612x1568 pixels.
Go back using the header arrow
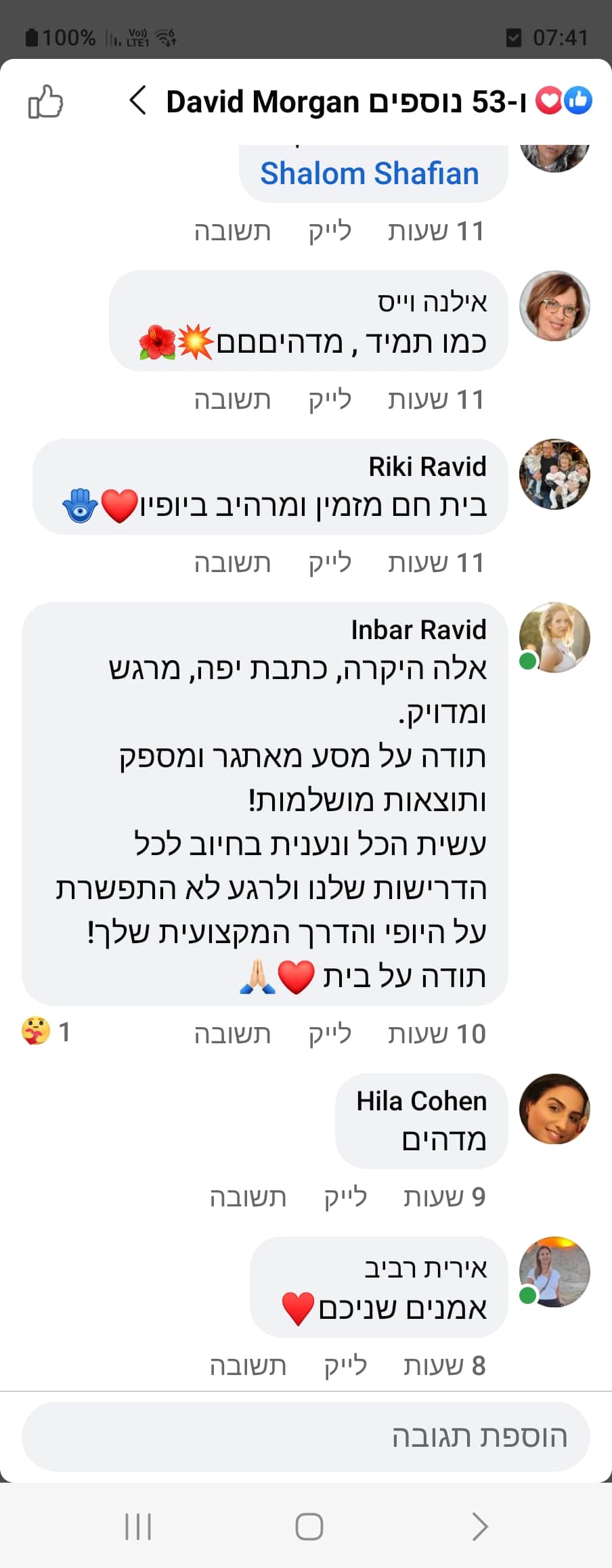pyautogui.click(x=137, y=101)
